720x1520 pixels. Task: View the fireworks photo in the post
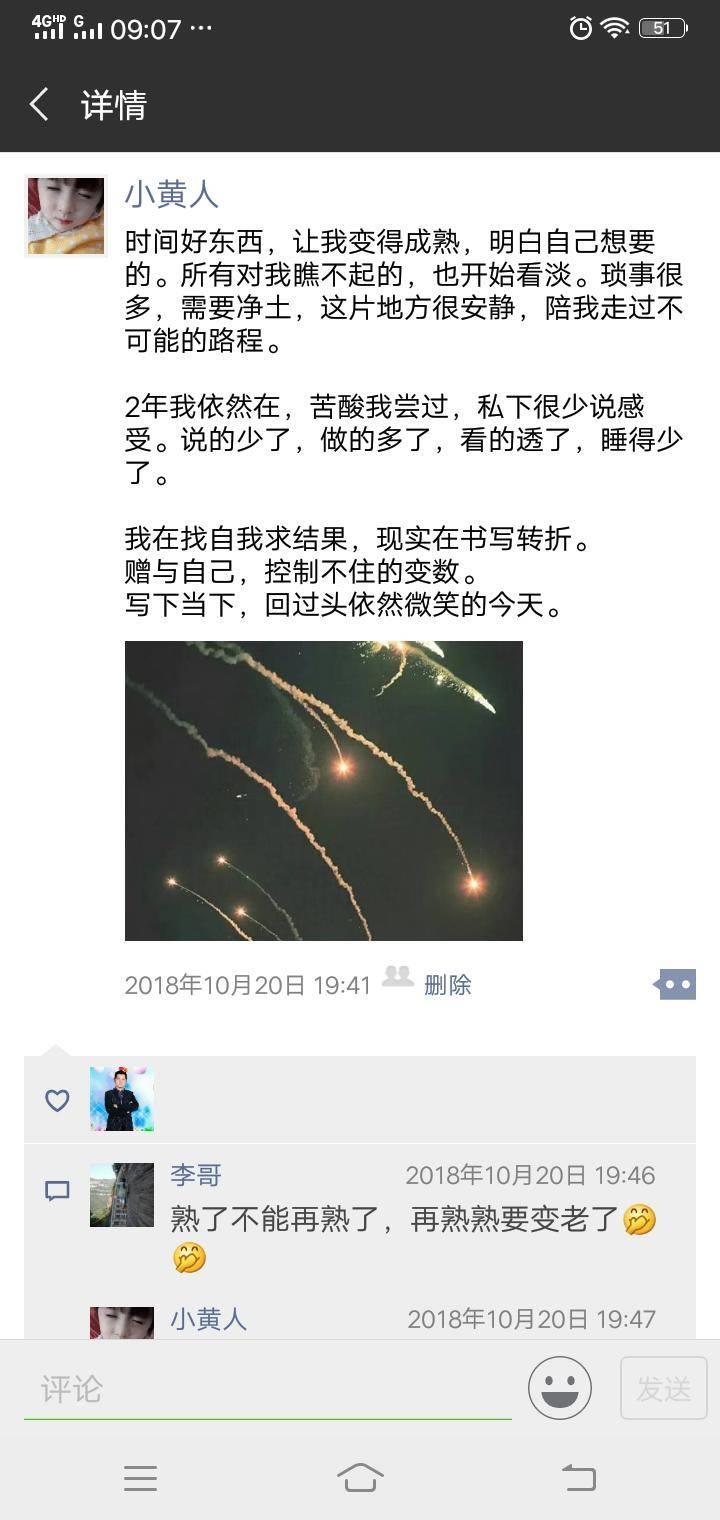tap(323, 790)
